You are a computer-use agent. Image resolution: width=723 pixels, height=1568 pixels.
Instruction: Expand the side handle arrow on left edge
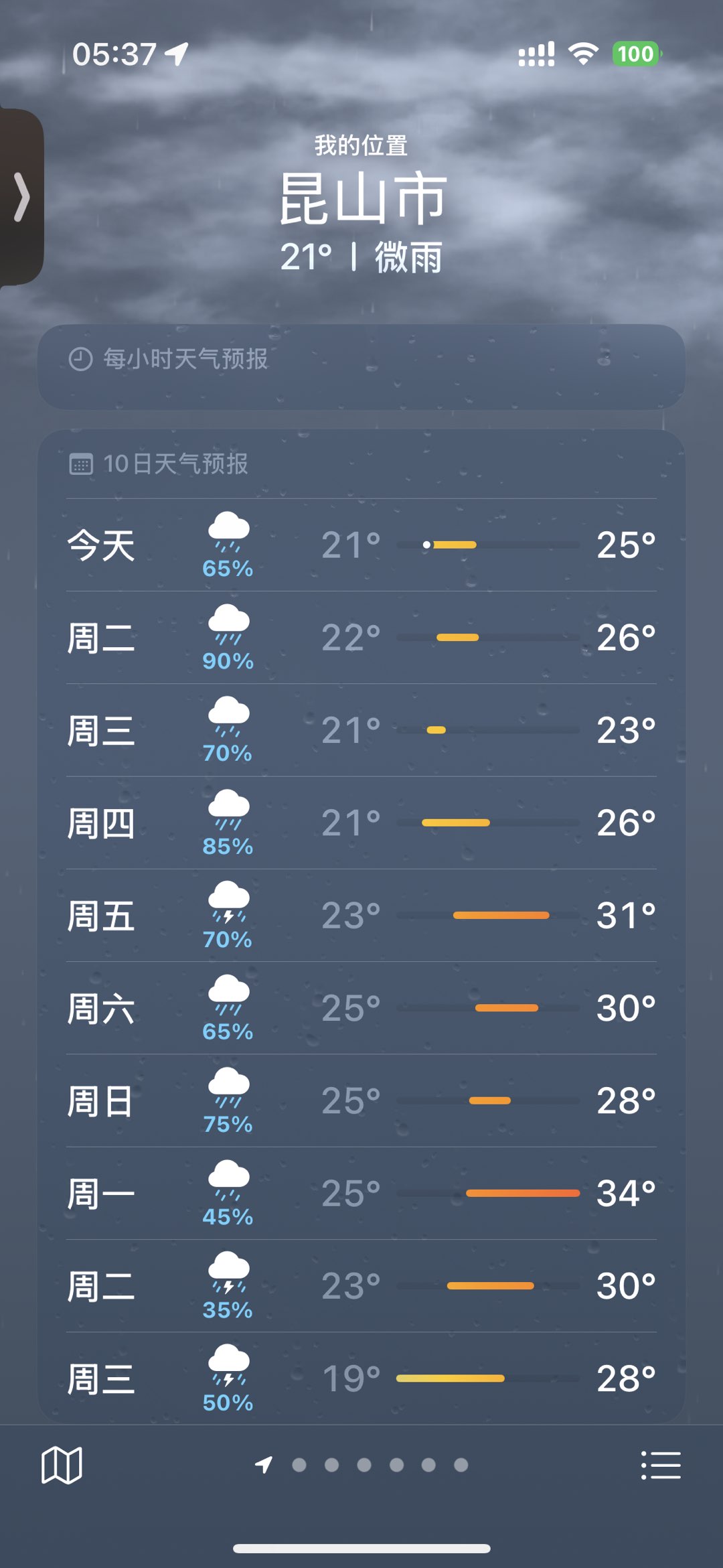[x=21, y=197]
